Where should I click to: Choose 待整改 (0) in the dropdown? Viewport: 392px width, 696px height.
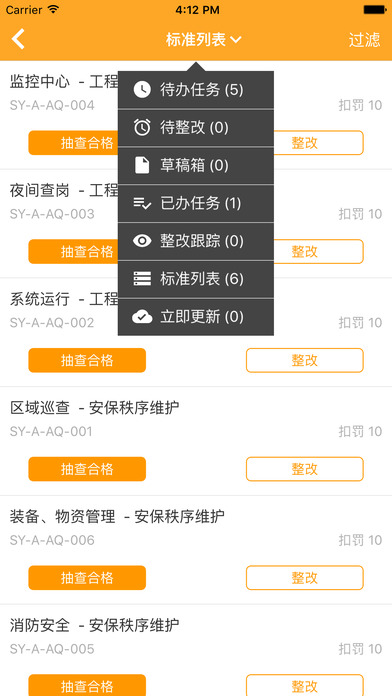(196, 128)
